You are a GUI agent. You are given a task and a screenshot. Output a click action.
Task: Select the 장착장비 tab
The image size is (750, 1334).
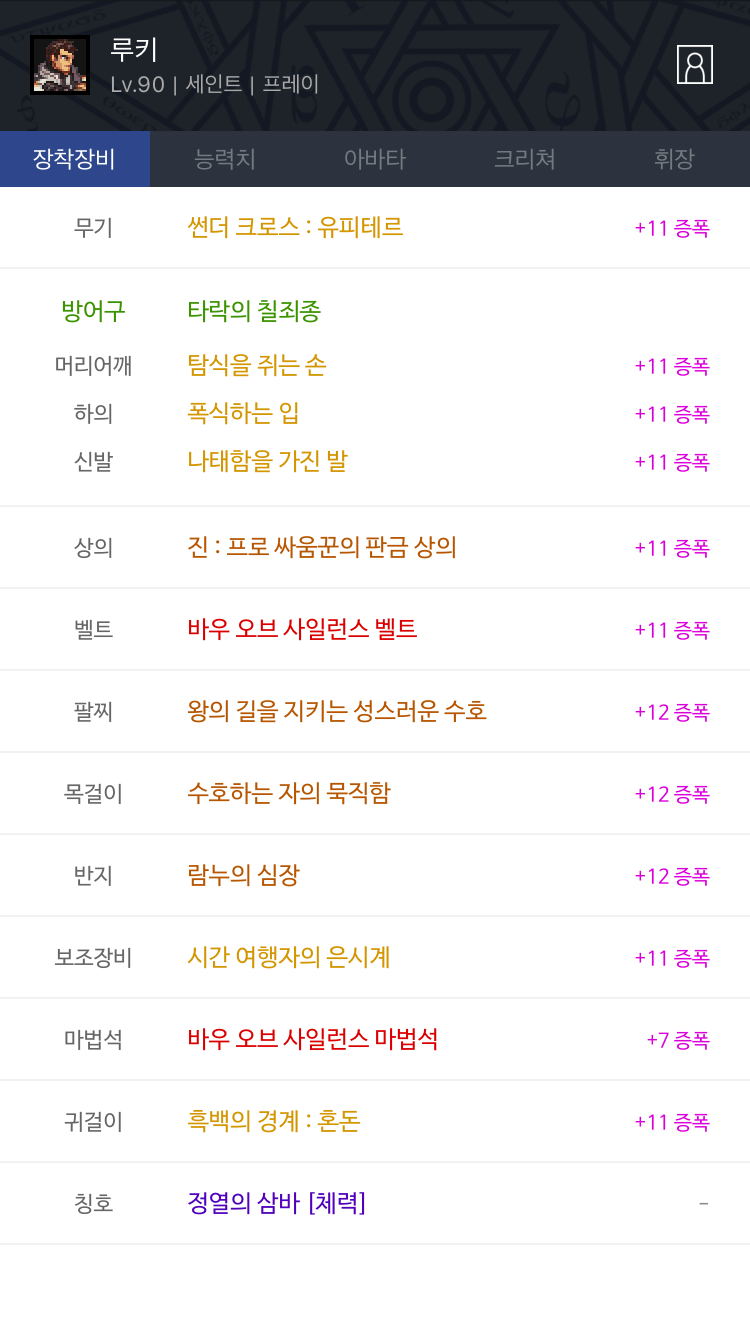tap(75, 159)
